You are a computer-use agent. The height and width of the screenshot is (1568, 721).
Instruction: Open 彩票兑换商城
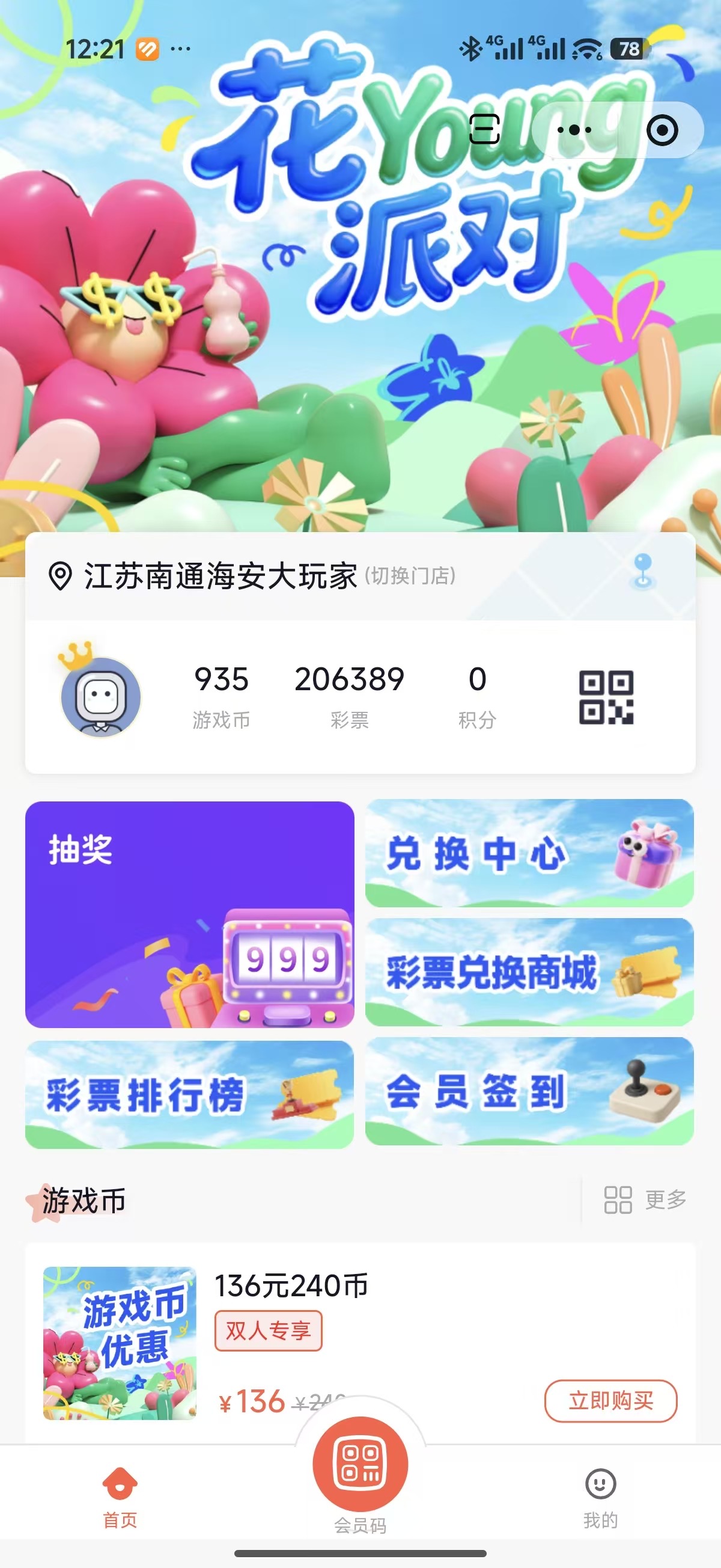[x=529, y=972]
